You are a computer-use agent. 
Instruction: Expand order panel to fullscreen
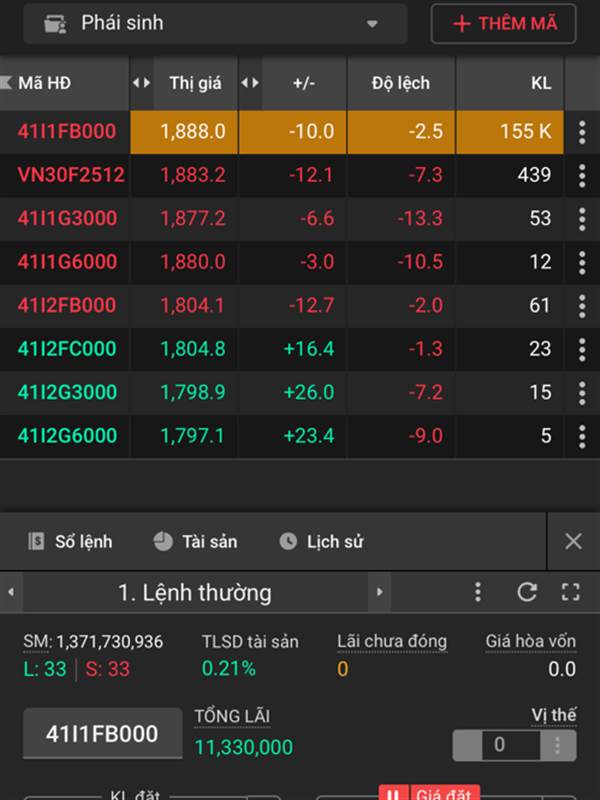(570, 592)
